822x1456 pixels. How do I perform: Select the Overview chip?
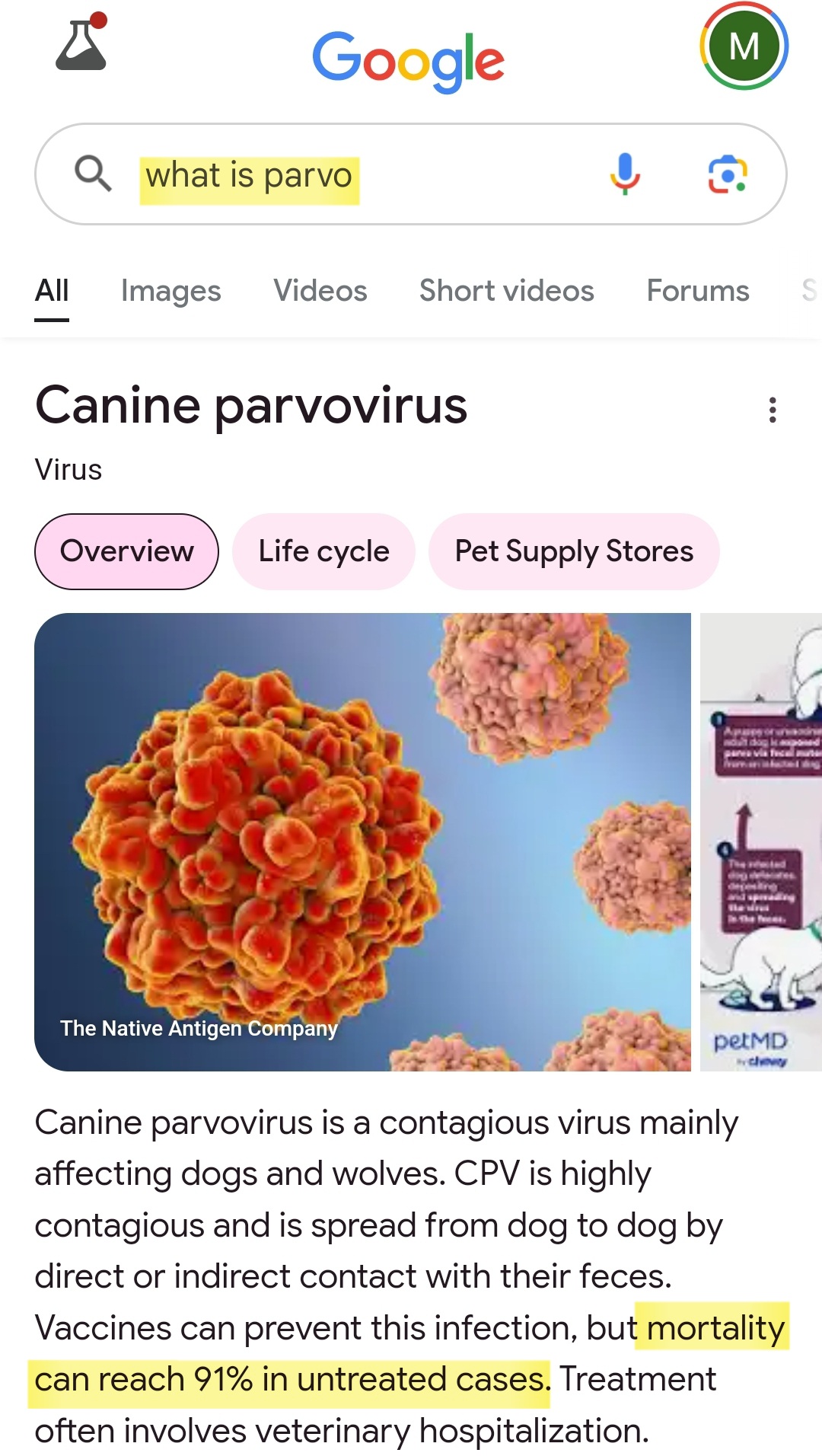pyautogui.click(x=126, y=551)
